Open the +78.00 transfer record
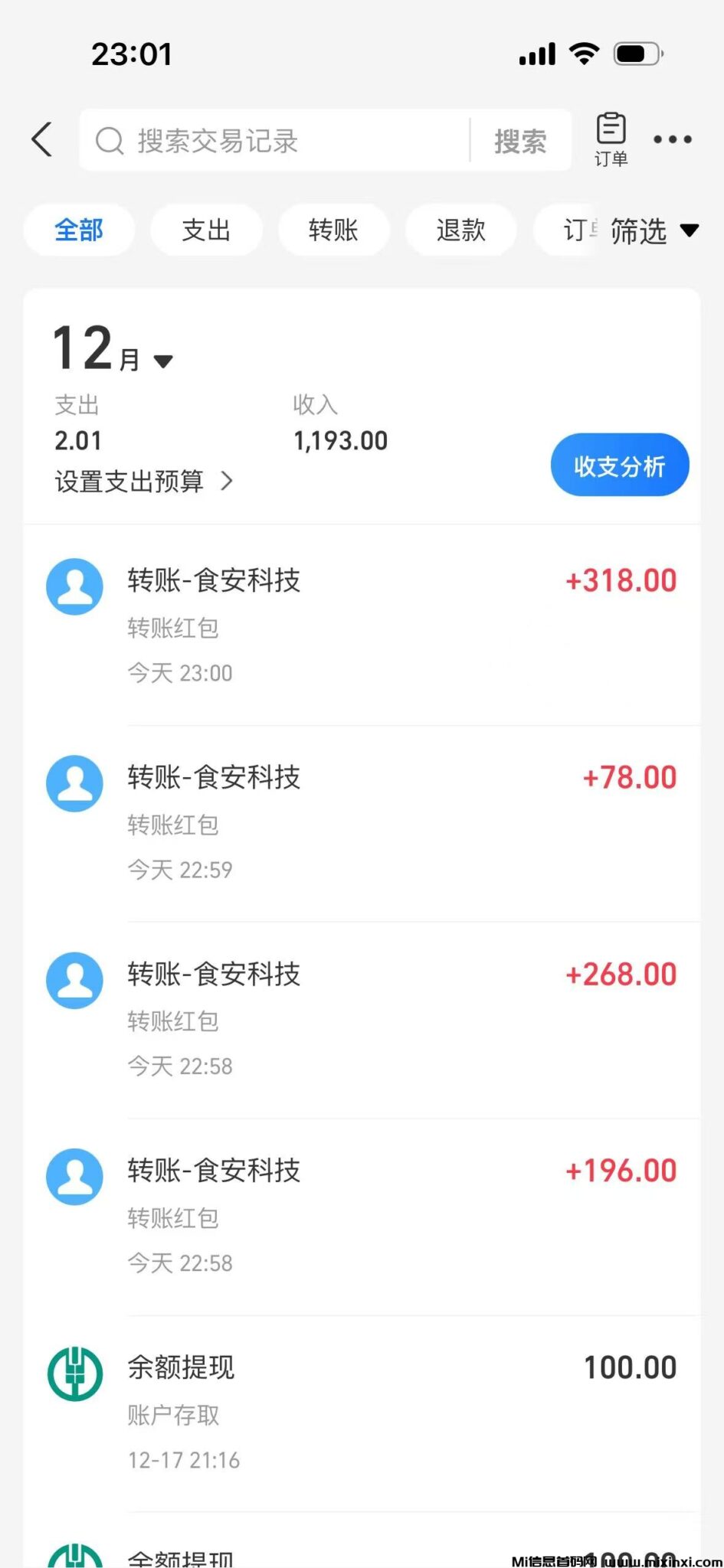 point(362,822)
